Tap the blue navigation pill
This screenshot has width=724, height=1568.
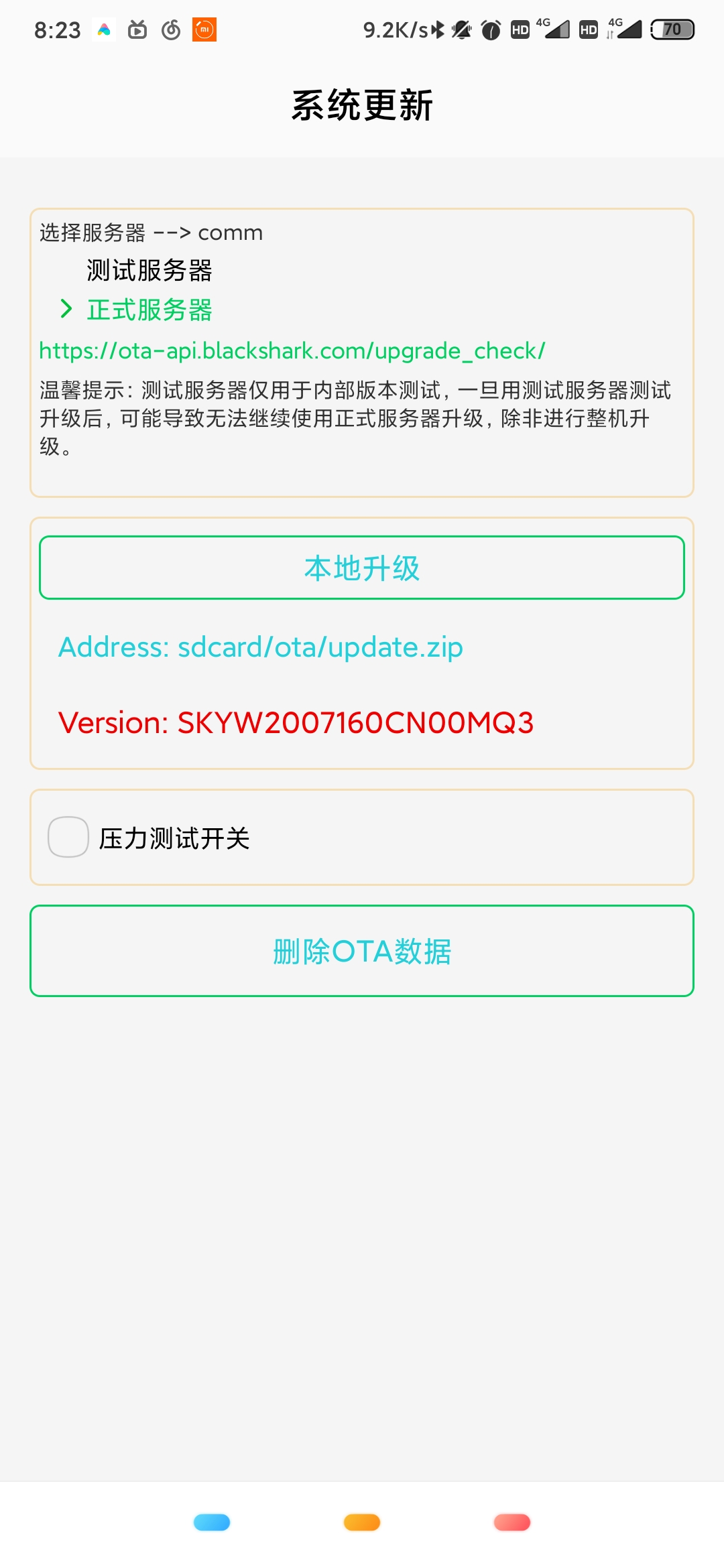[212, 1522]
